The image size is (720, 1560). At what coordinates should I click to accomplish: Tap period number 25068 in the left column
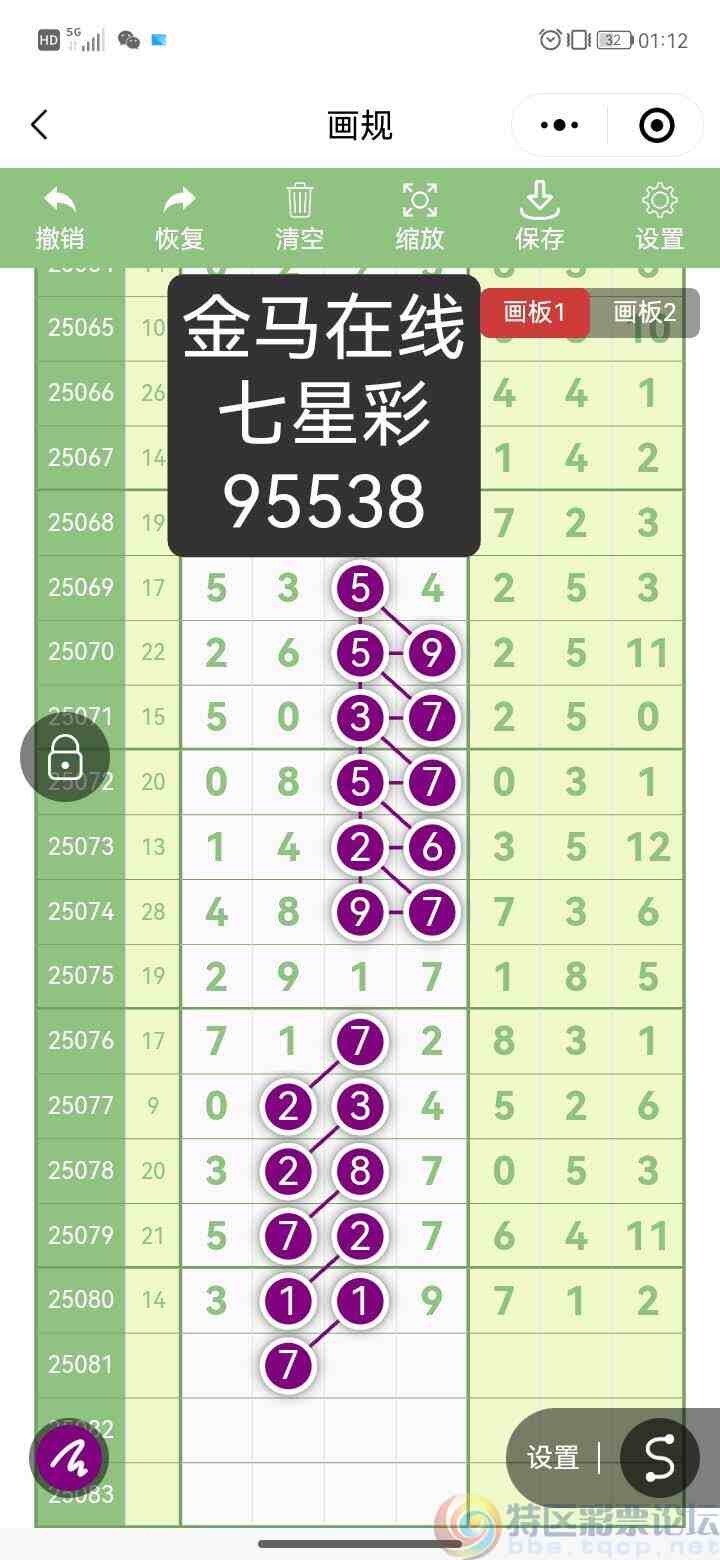pos(78,522)
